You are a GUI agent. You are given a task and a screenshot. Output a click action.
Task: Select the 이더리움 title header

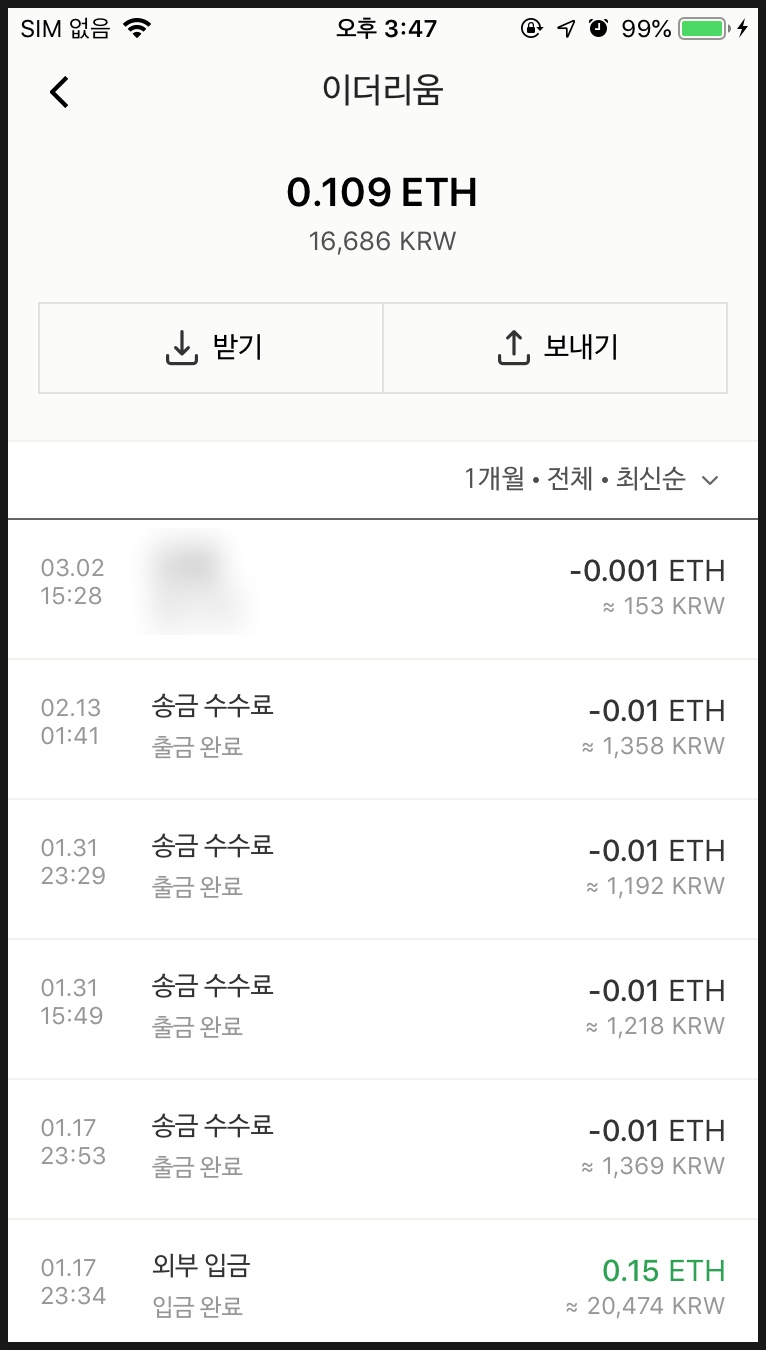point(383,90)
